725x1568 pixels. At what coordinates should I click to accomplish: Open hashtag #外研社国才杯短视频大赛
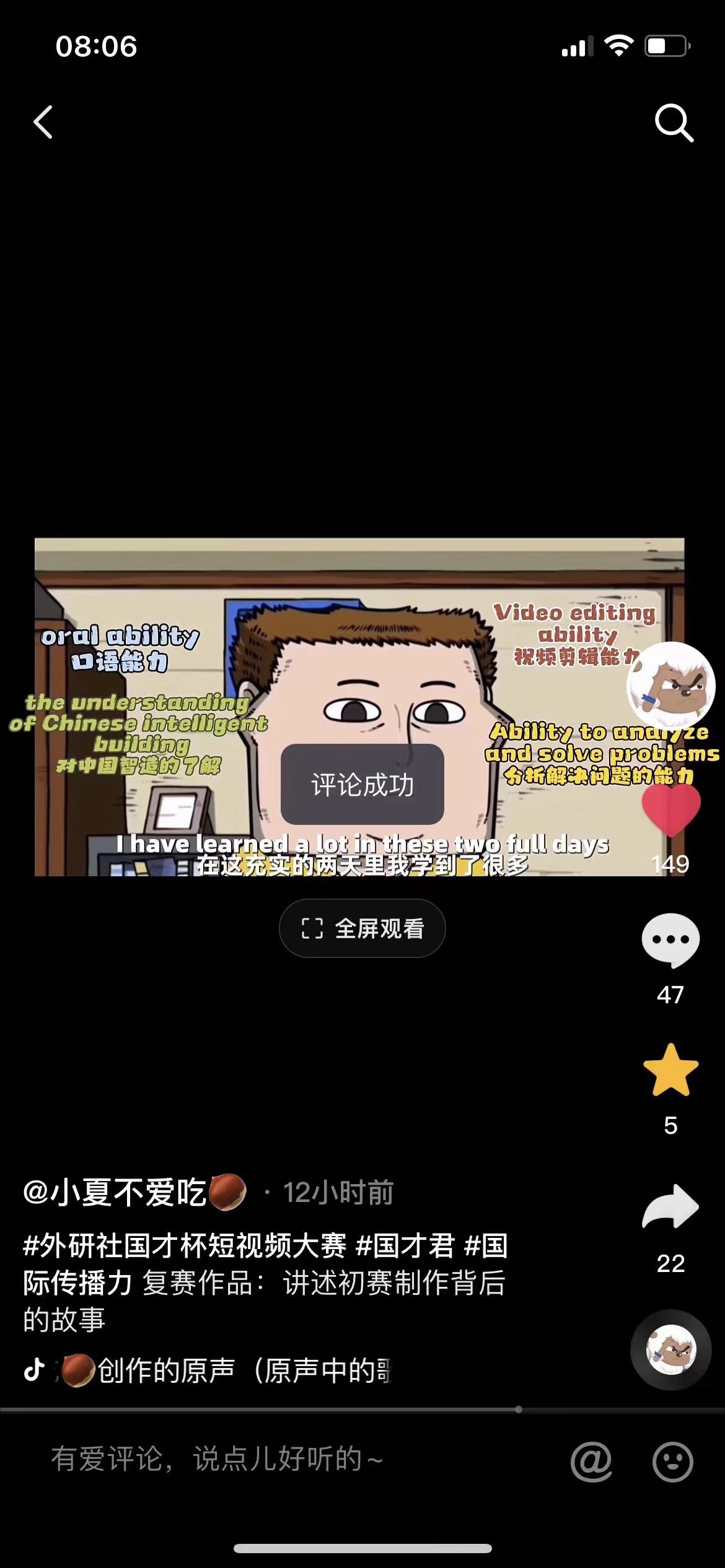(x=185, y=1246)
